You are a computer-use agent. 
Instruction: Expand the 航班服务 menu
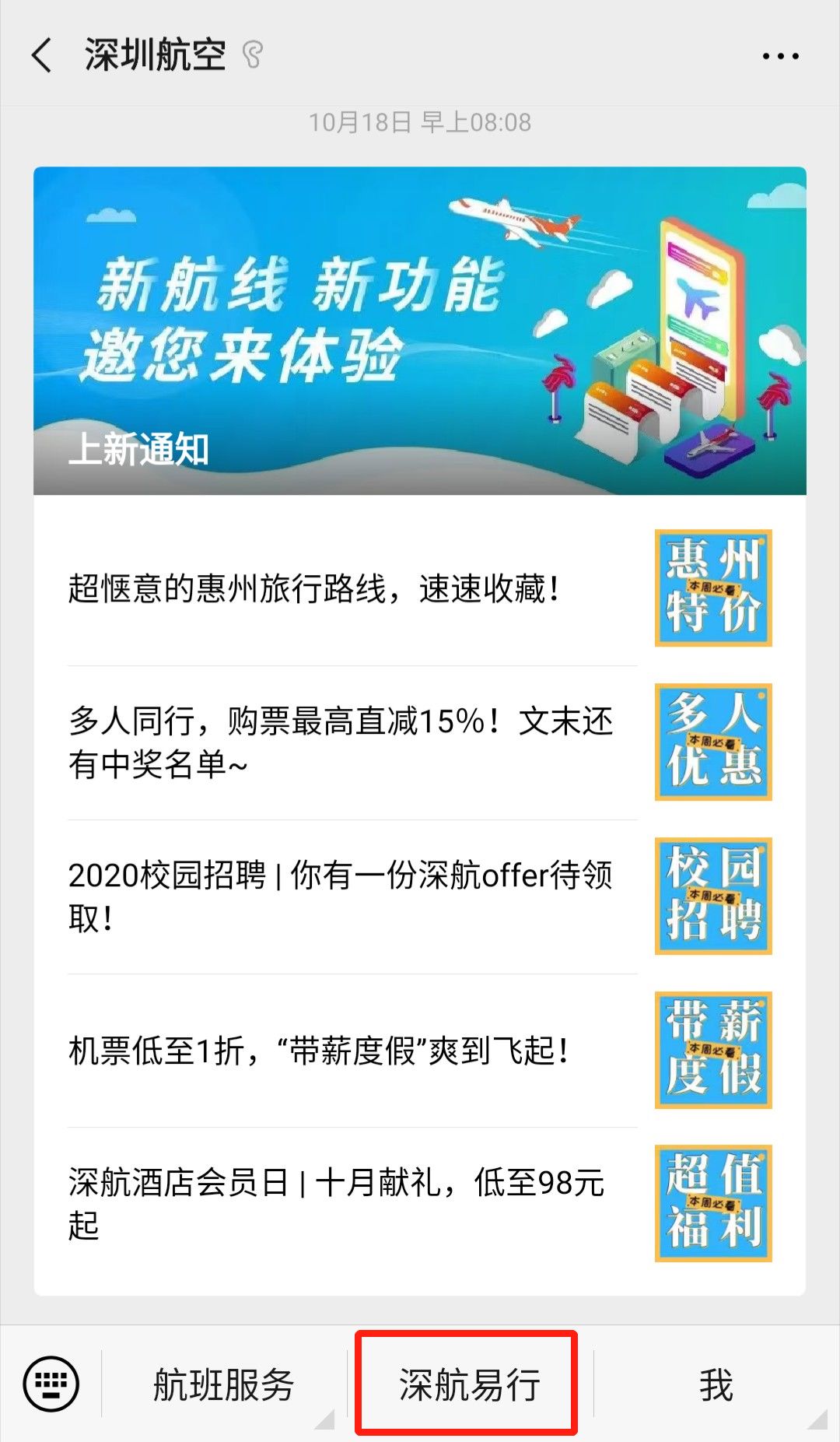pos(224,1384)
